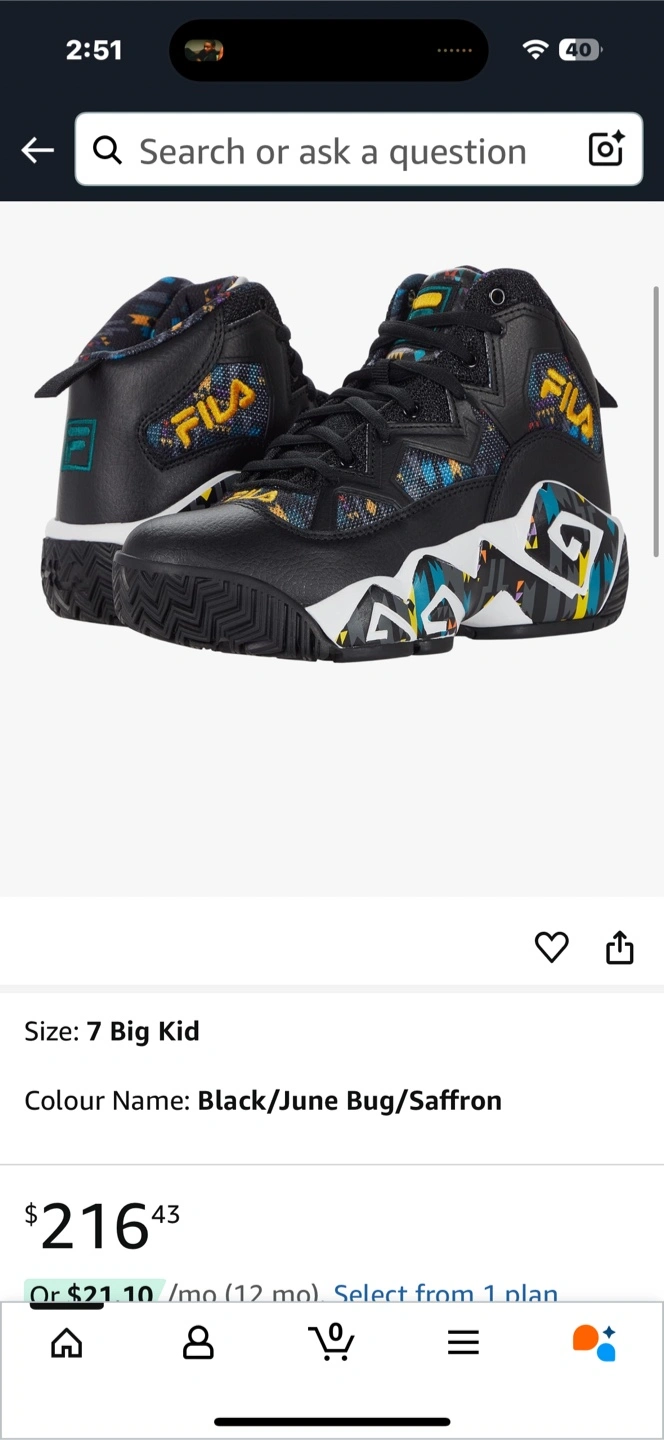Screen dimensions: 664x1440
Task: Open the shopping cart
Action: click(331, 1341)
